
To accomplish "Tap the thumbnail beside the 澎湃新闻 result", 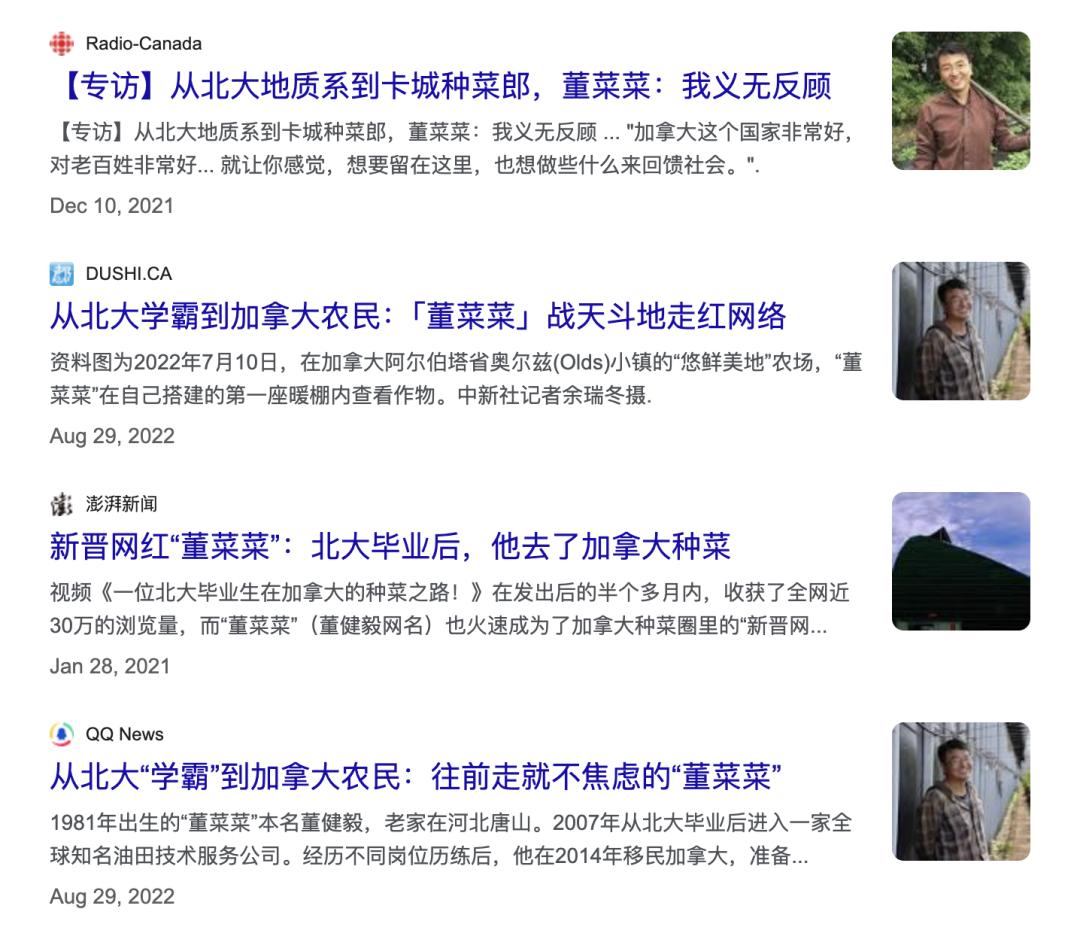I will [x=960, y=561].
